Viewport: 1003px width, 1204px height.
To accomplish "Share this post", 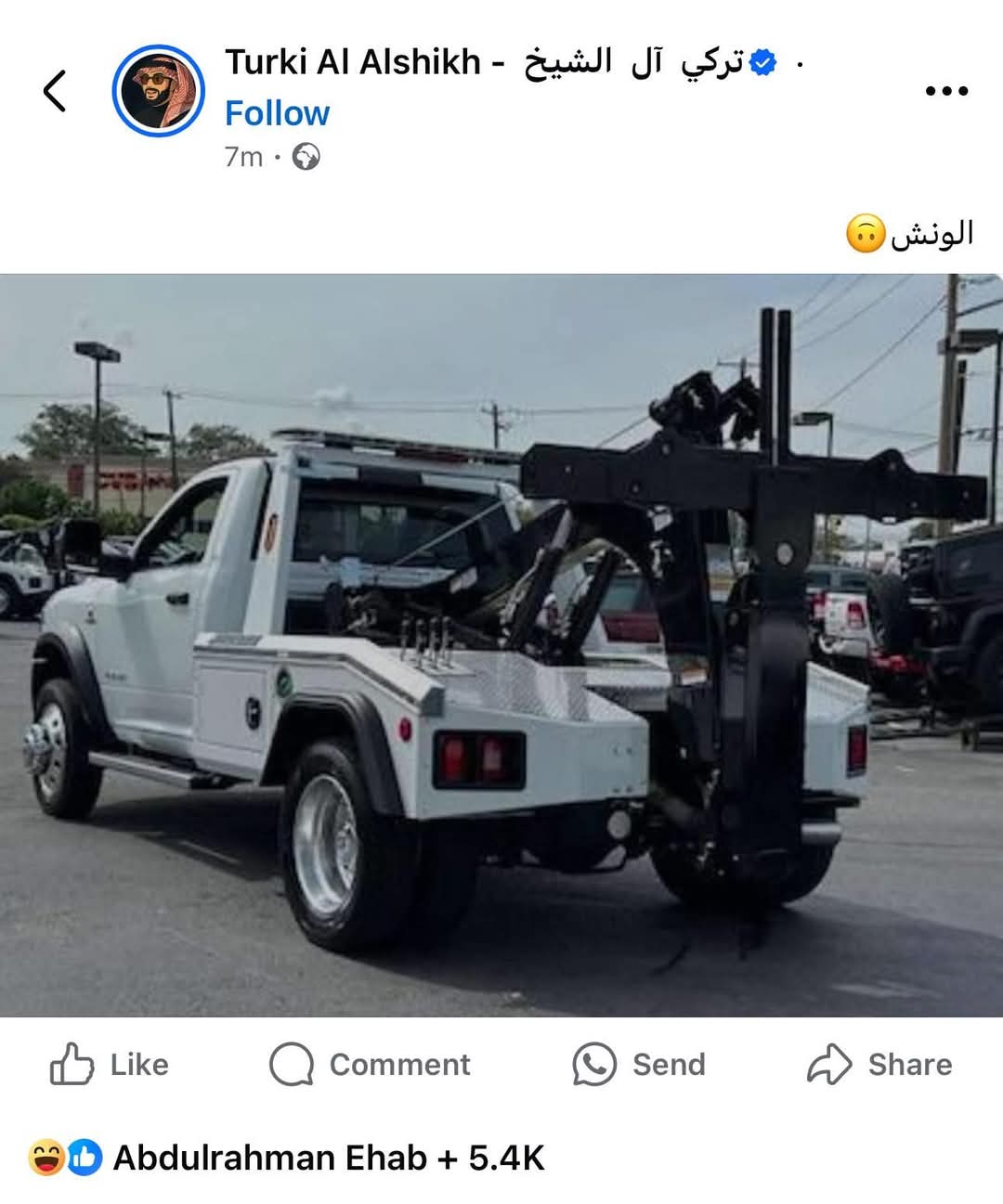I will 879,1064.
